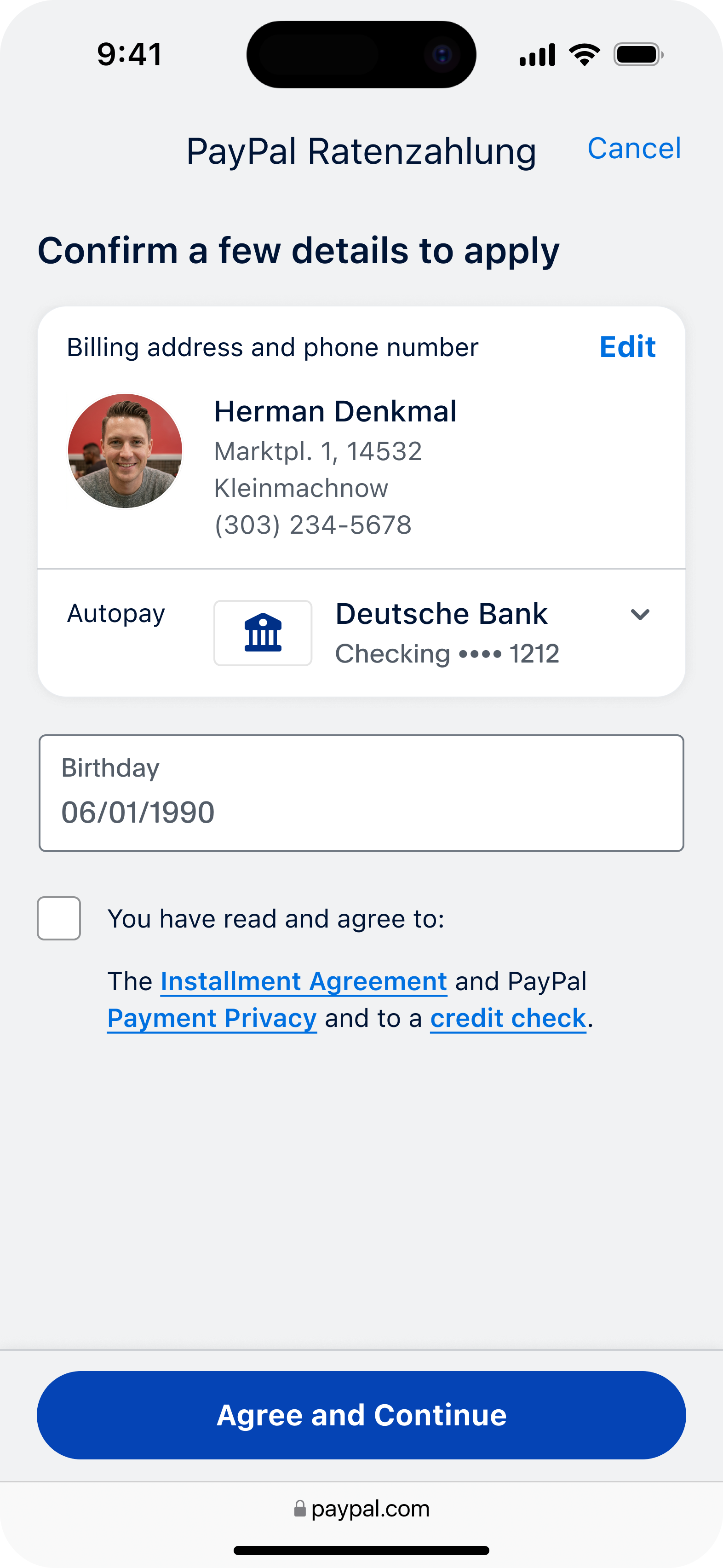Image resolution: width=723 pixels, height=1568 pixels.
Task: Edit billing address and phone number
Action: pos(627,347)
